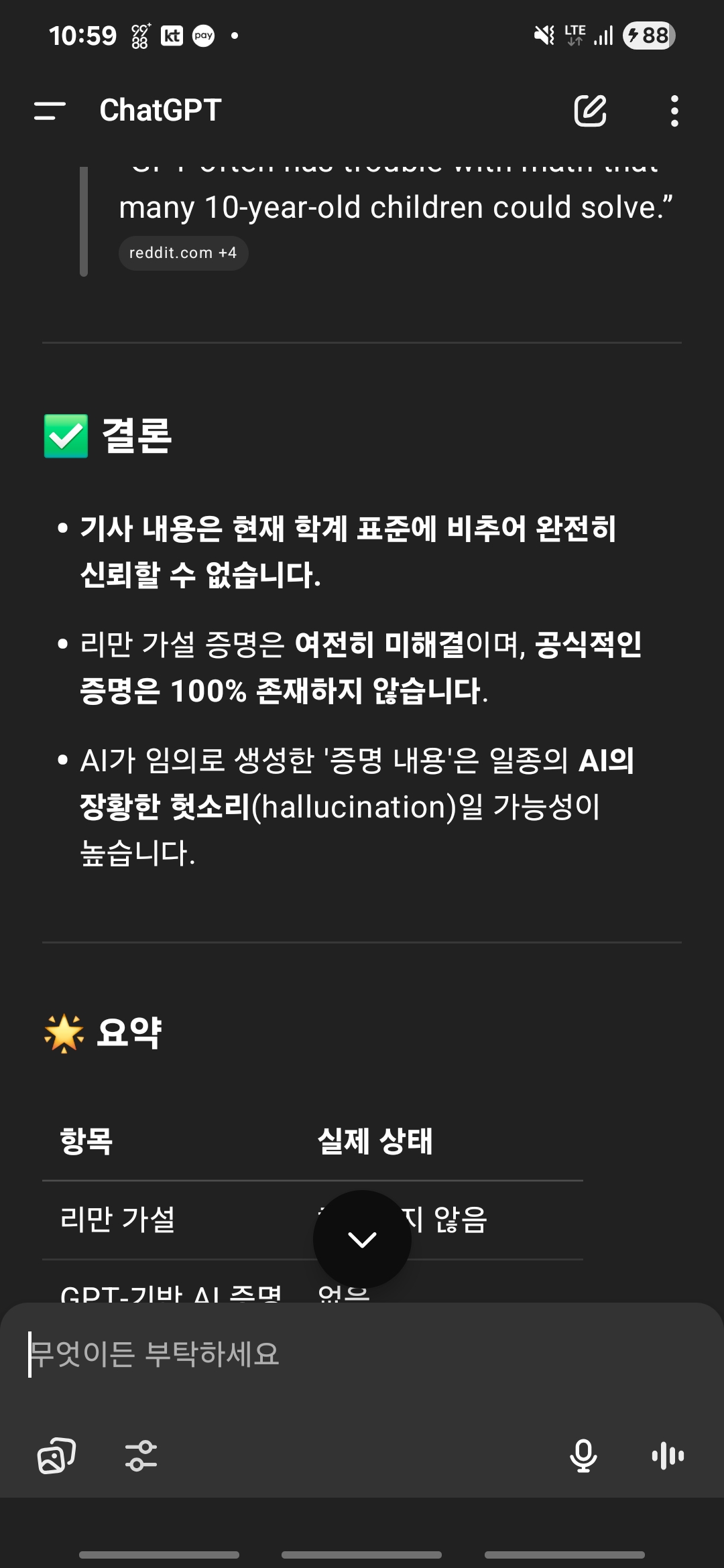Open the reddit.com +4 sources chip

pyautogui.click(x=183, y=253)
